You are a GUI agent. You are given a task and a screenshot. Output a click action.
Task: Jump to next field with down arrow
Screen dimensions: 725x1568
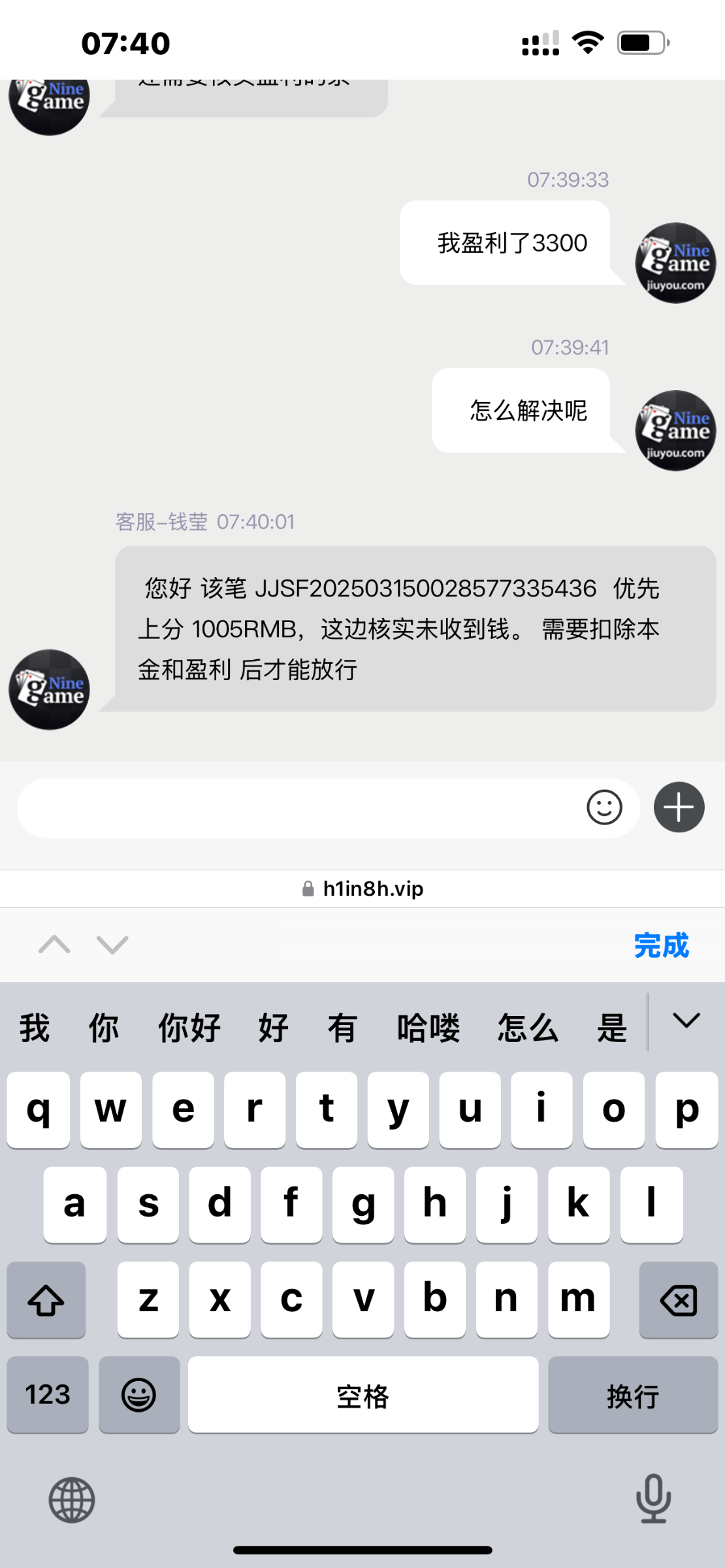click(x=112, y=945)
